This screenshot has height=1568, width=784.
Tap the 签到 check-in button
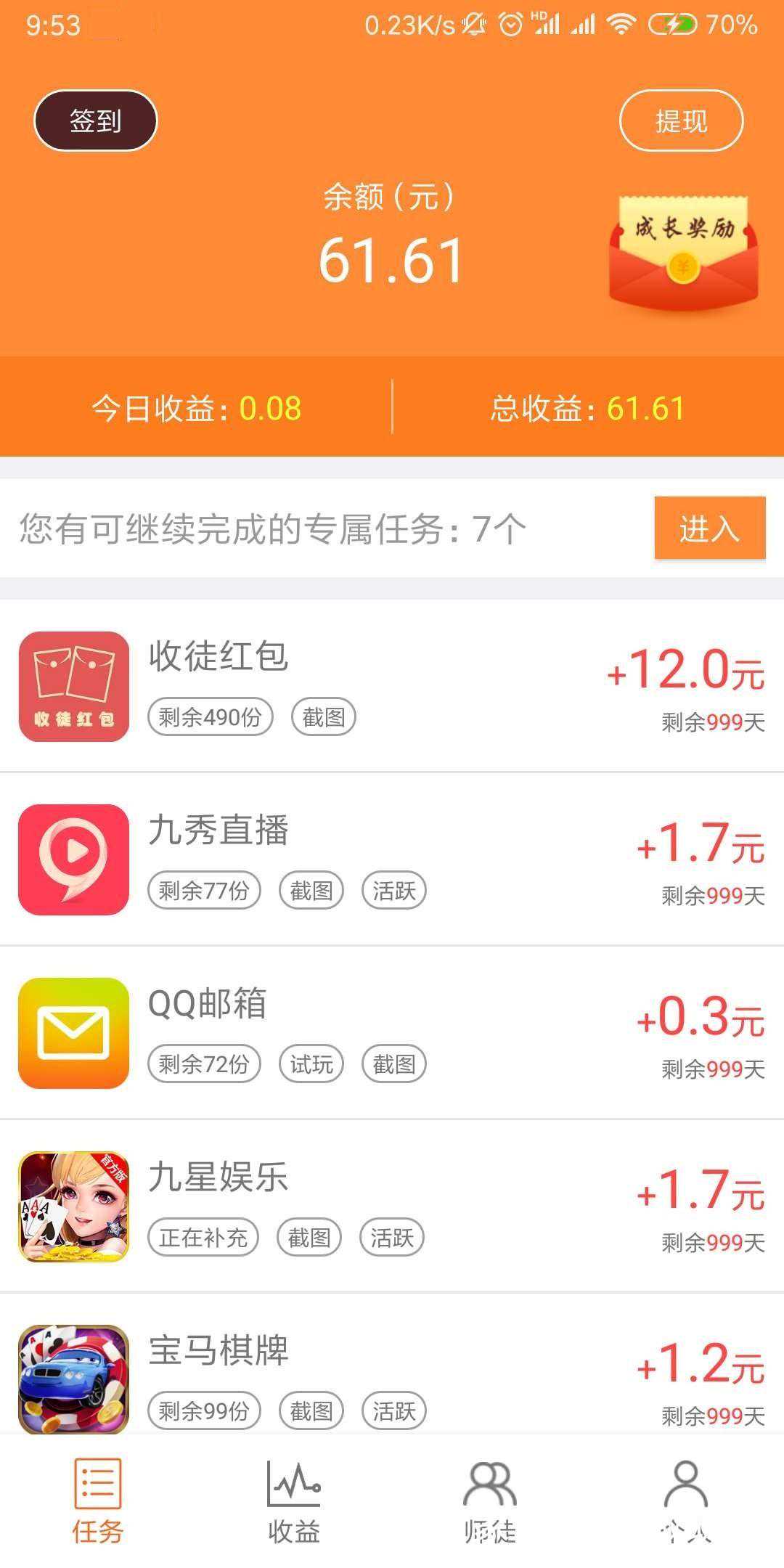(x=95, y=121)
